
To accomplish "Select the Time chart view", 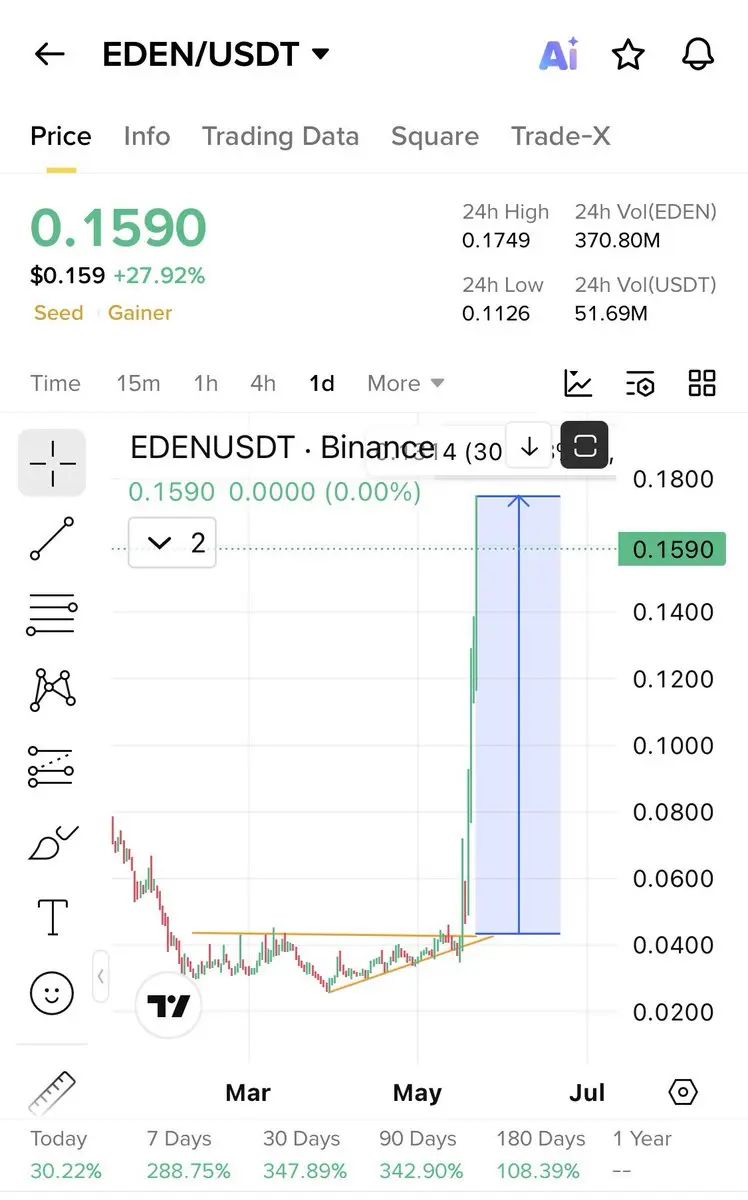I will click(x=55, y=383).
